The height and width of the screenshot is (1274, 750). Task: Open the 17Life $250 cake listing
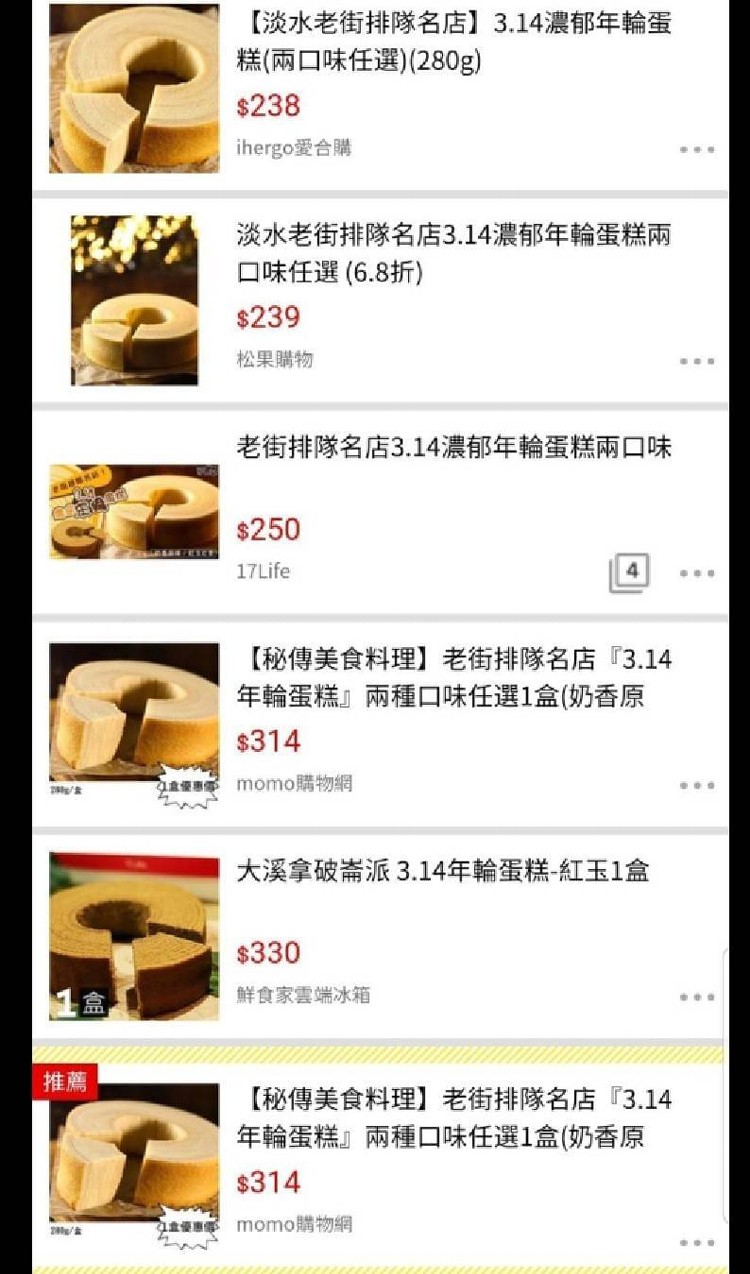coord(453,447)
